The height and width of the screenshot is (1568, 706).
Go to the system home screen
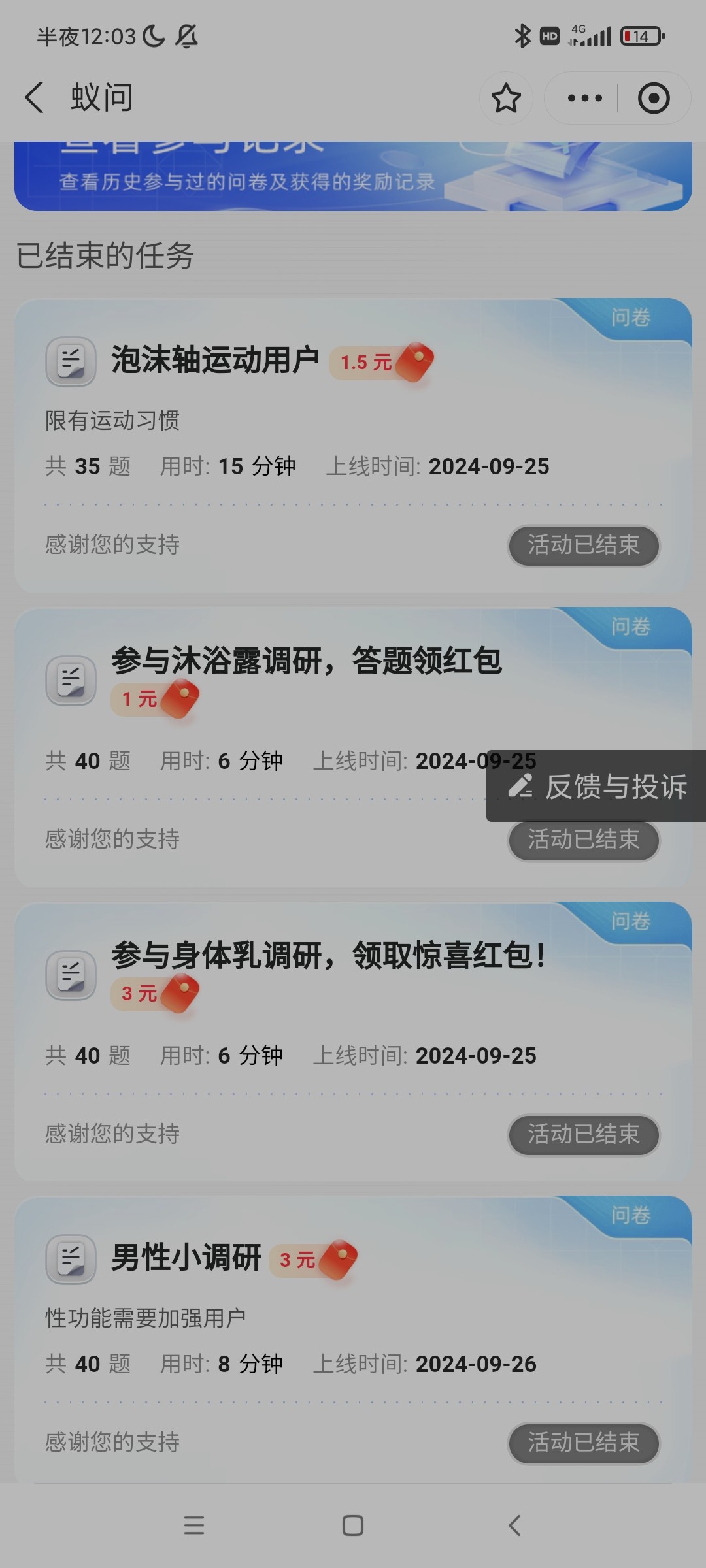pyautogui.click(x=353, y=1526)
